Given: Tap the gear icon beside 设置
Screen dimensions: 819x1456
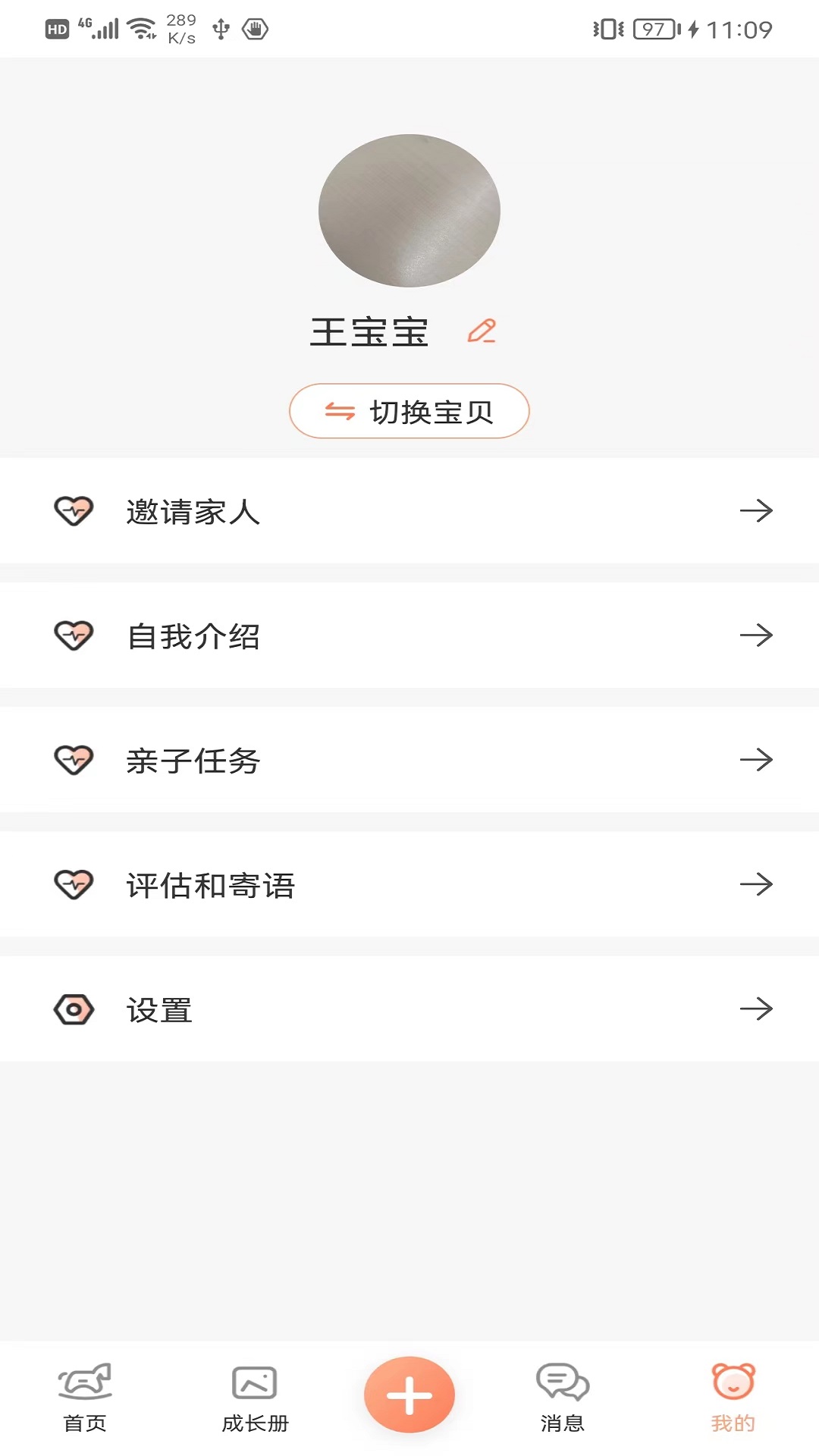Looking at the screenshot, I should (73, 1009).
